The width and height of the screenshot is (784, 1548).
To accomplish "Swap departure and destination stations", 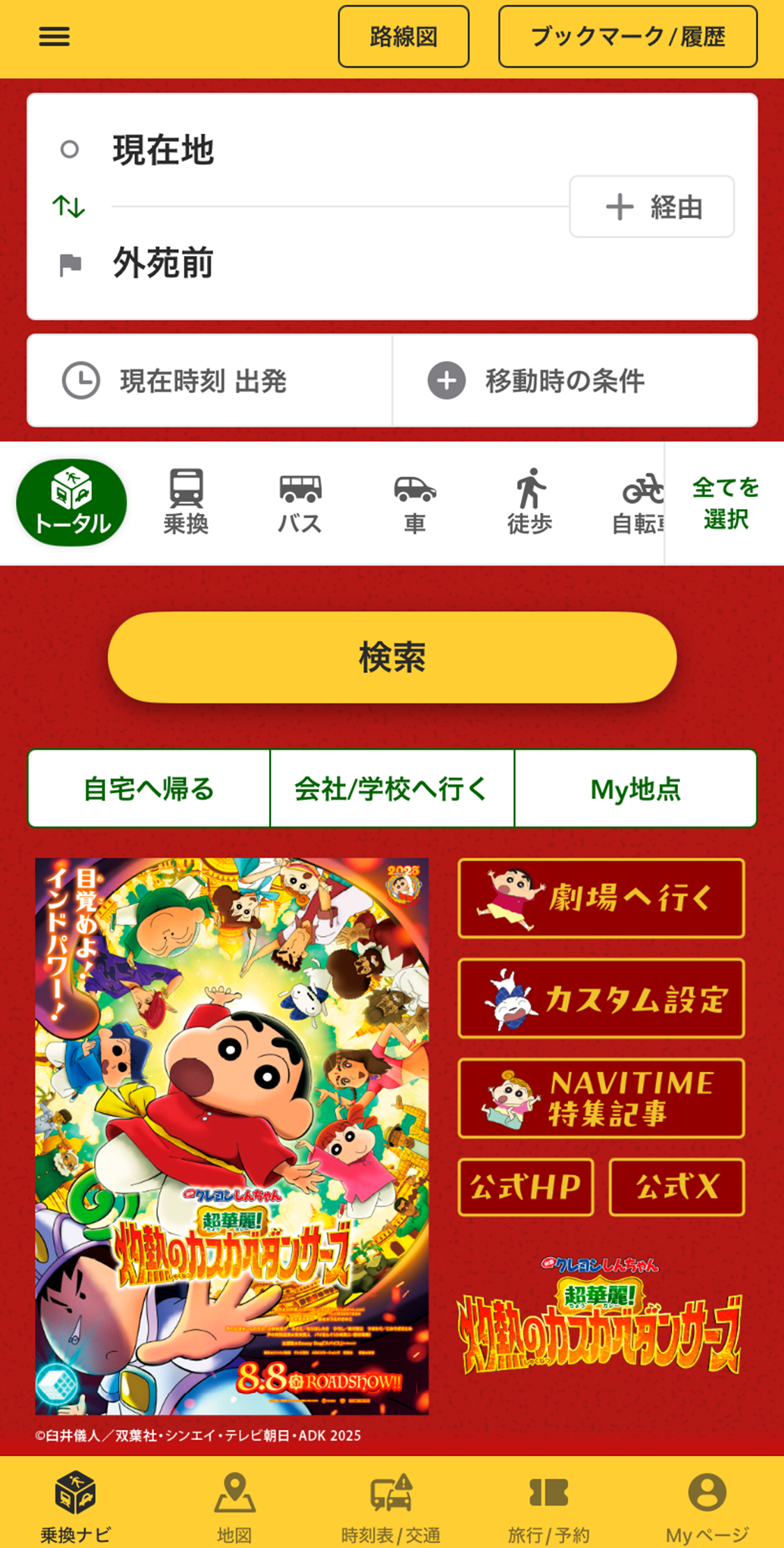I will pos(69,206).
